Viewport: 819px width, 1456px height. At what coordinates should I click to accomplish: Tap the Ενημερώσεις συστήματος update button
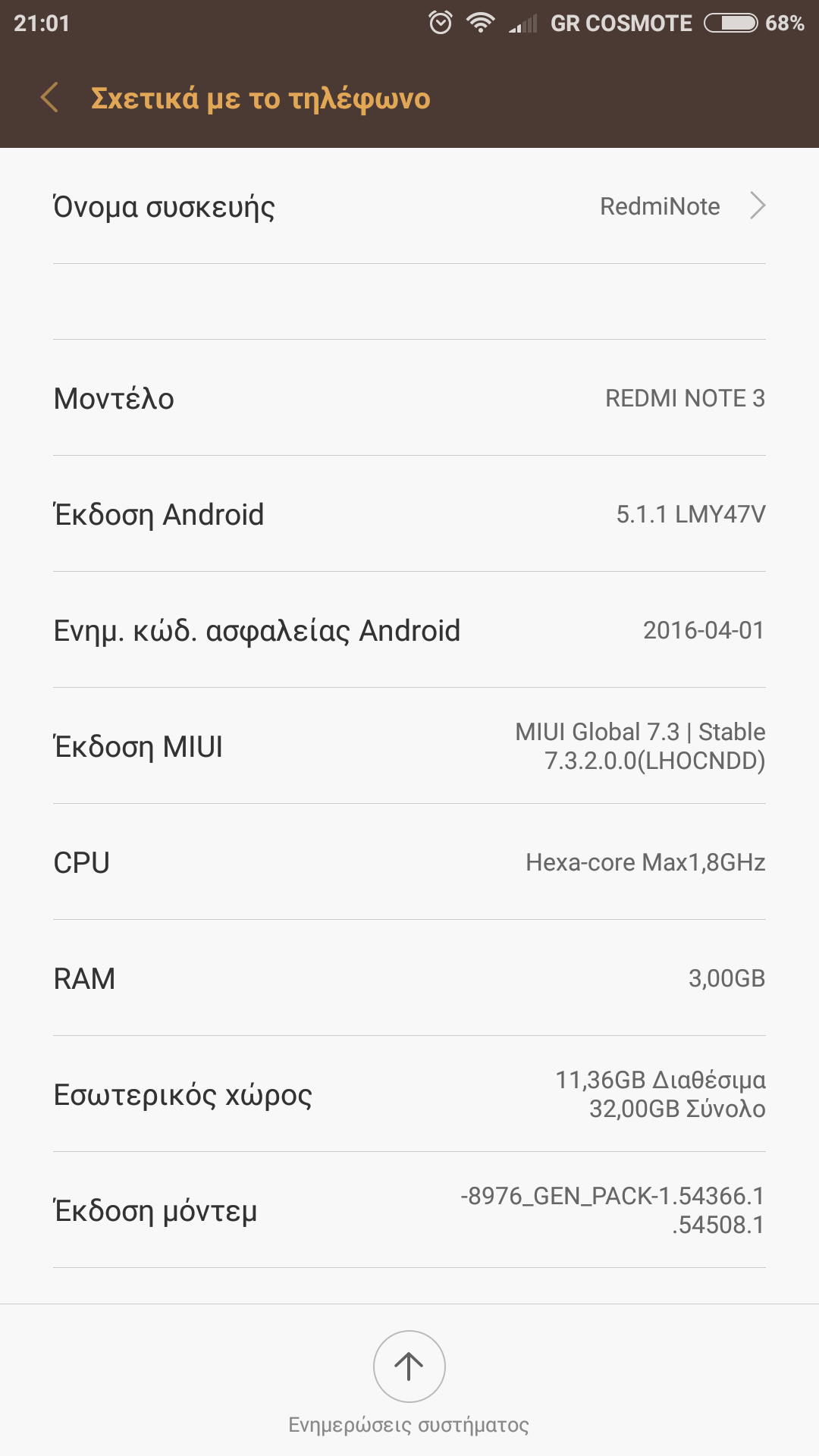(x=409, y=1367)
